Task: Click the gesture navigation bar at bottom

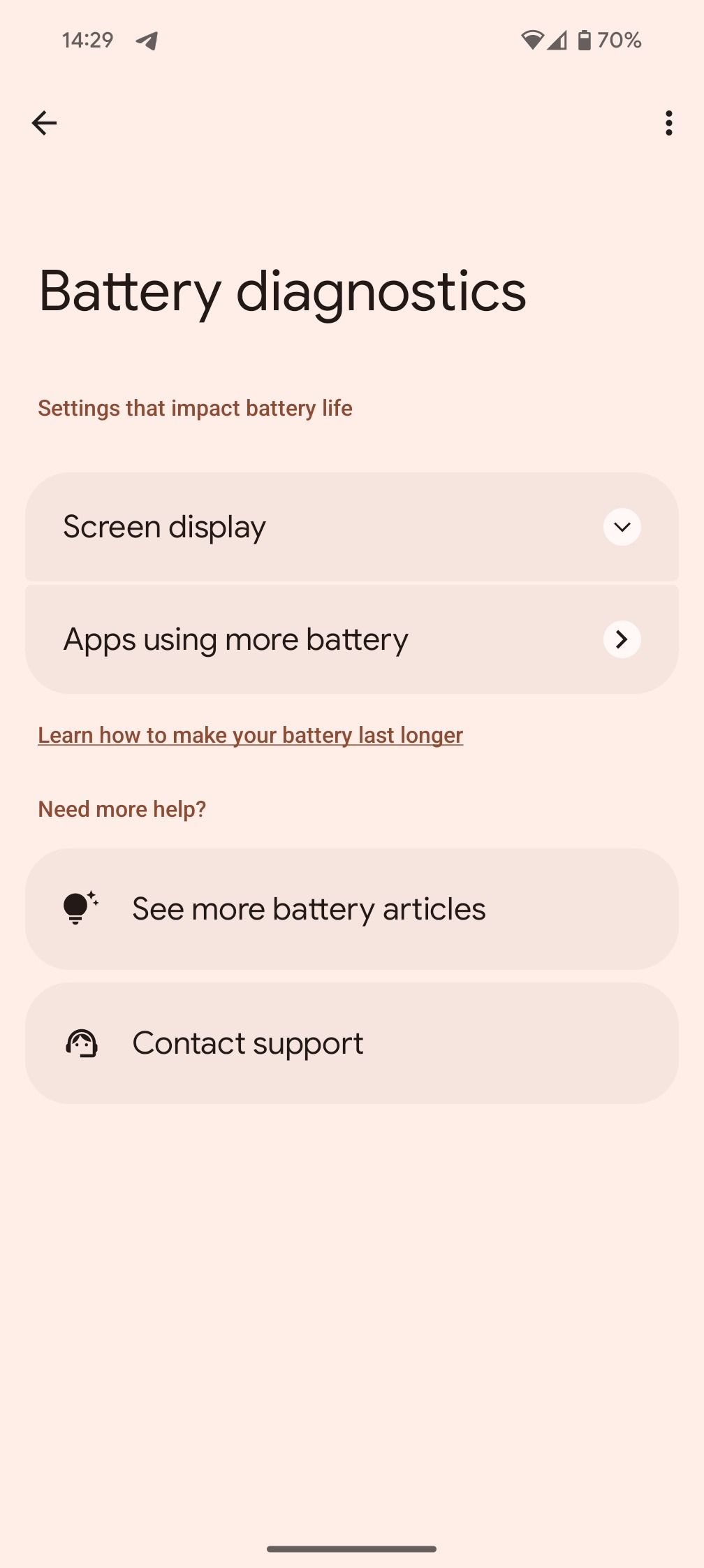Action: click(351, 1550)
